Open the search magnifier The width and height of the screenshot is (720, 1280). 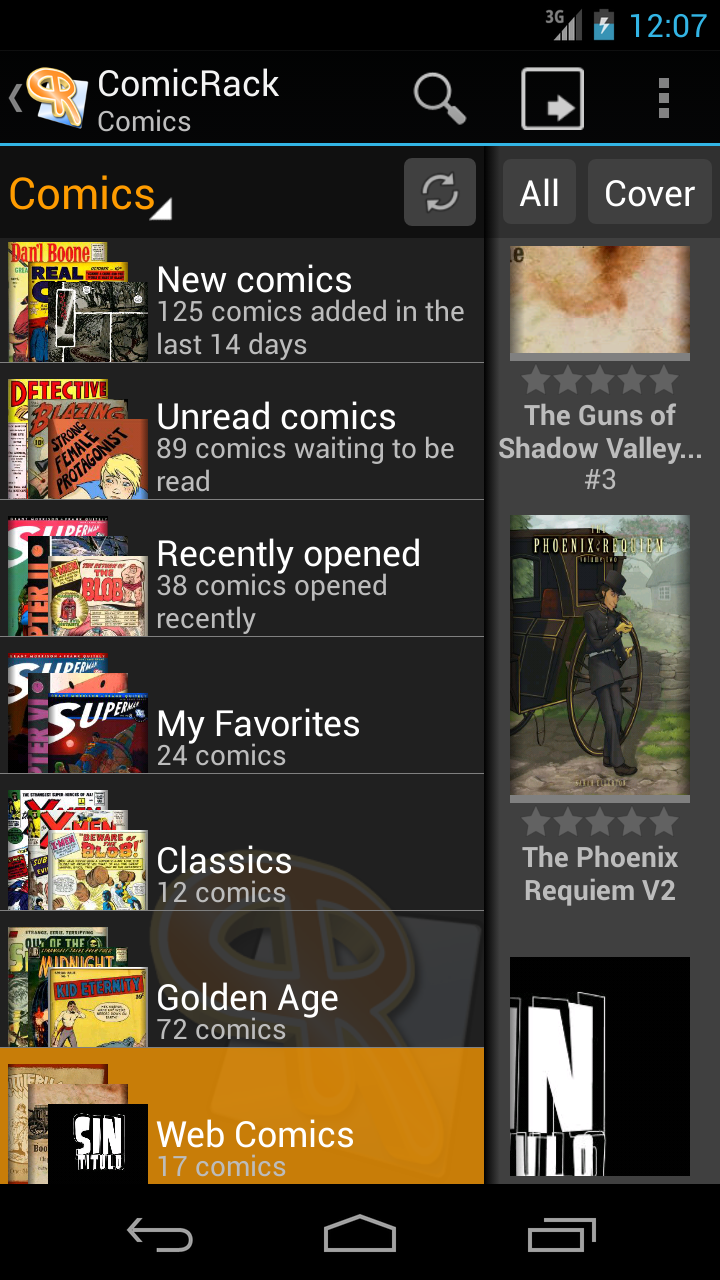click(440, 99)
